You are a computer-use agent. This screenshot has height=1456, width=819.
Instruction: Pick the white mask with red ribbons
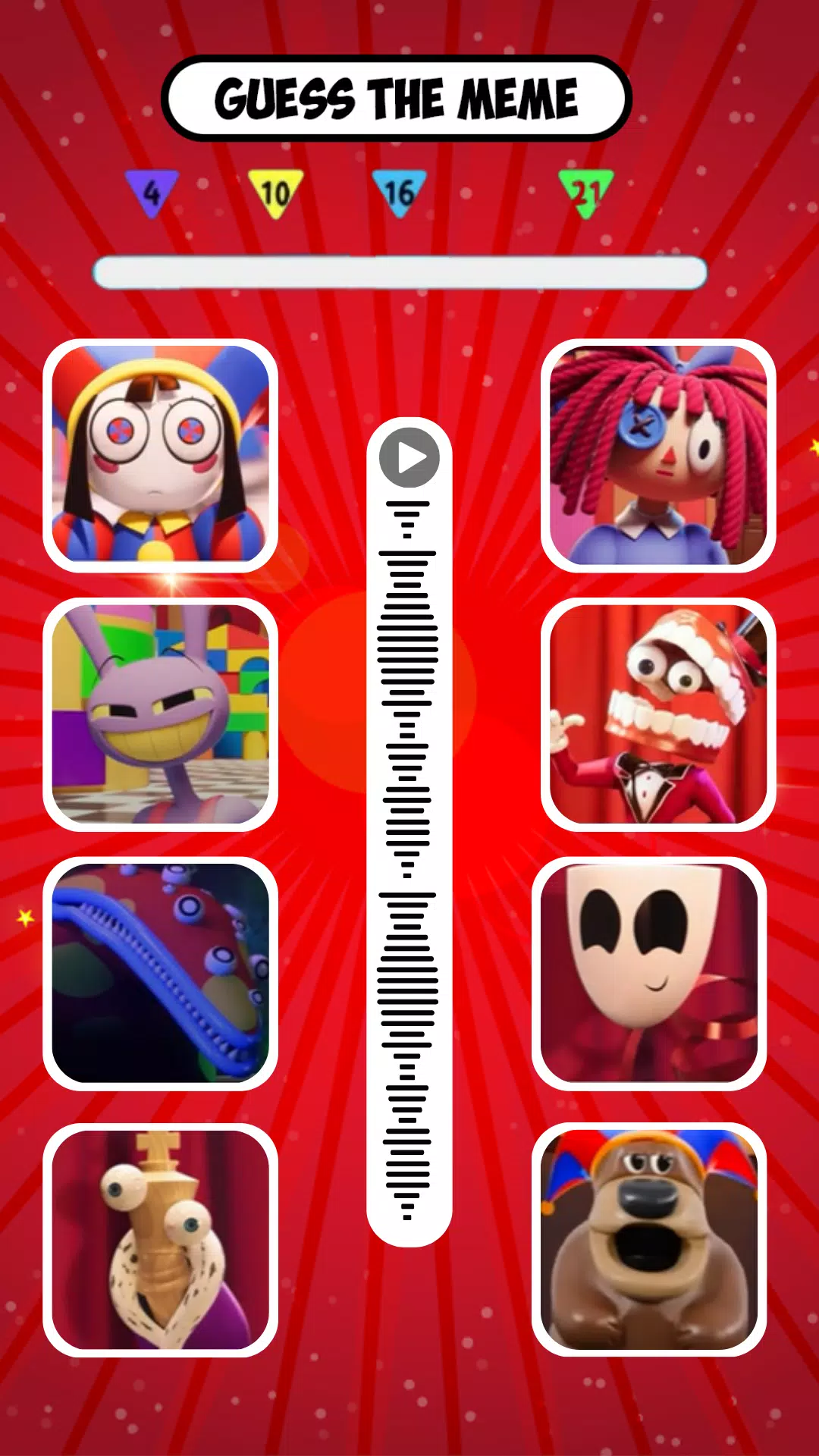649,974
